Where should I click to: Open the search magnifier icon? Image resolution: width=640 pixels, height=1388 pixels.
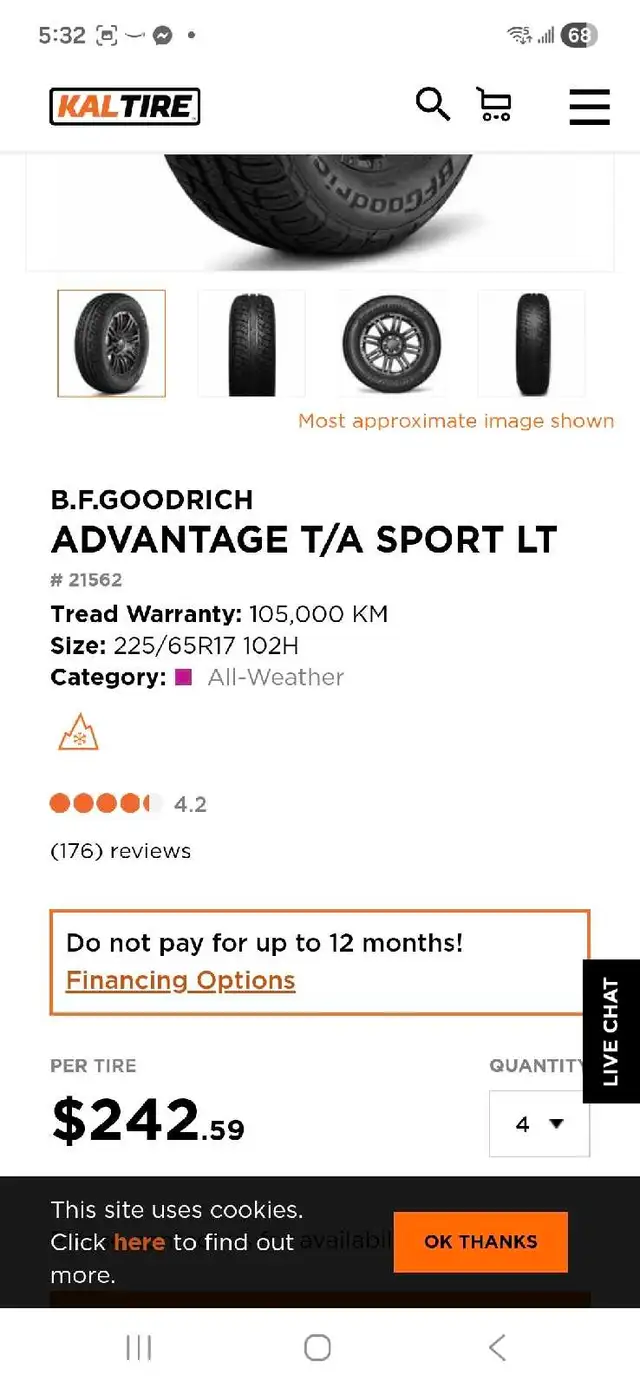pyautogui.click(x=432, y=104)
